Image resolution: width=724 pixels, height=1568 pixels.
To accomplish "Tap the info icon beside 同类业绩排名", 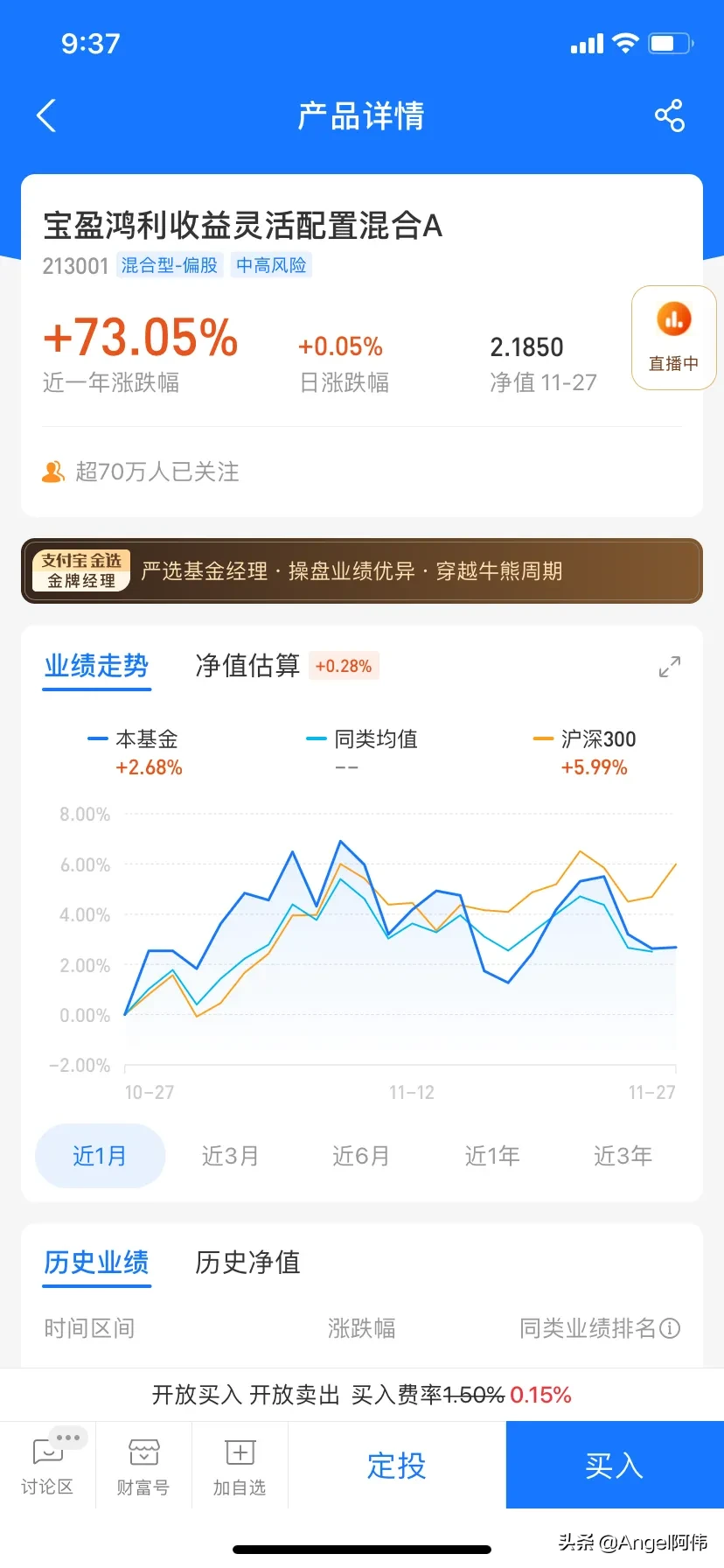I will click(x=670, y=1328).
